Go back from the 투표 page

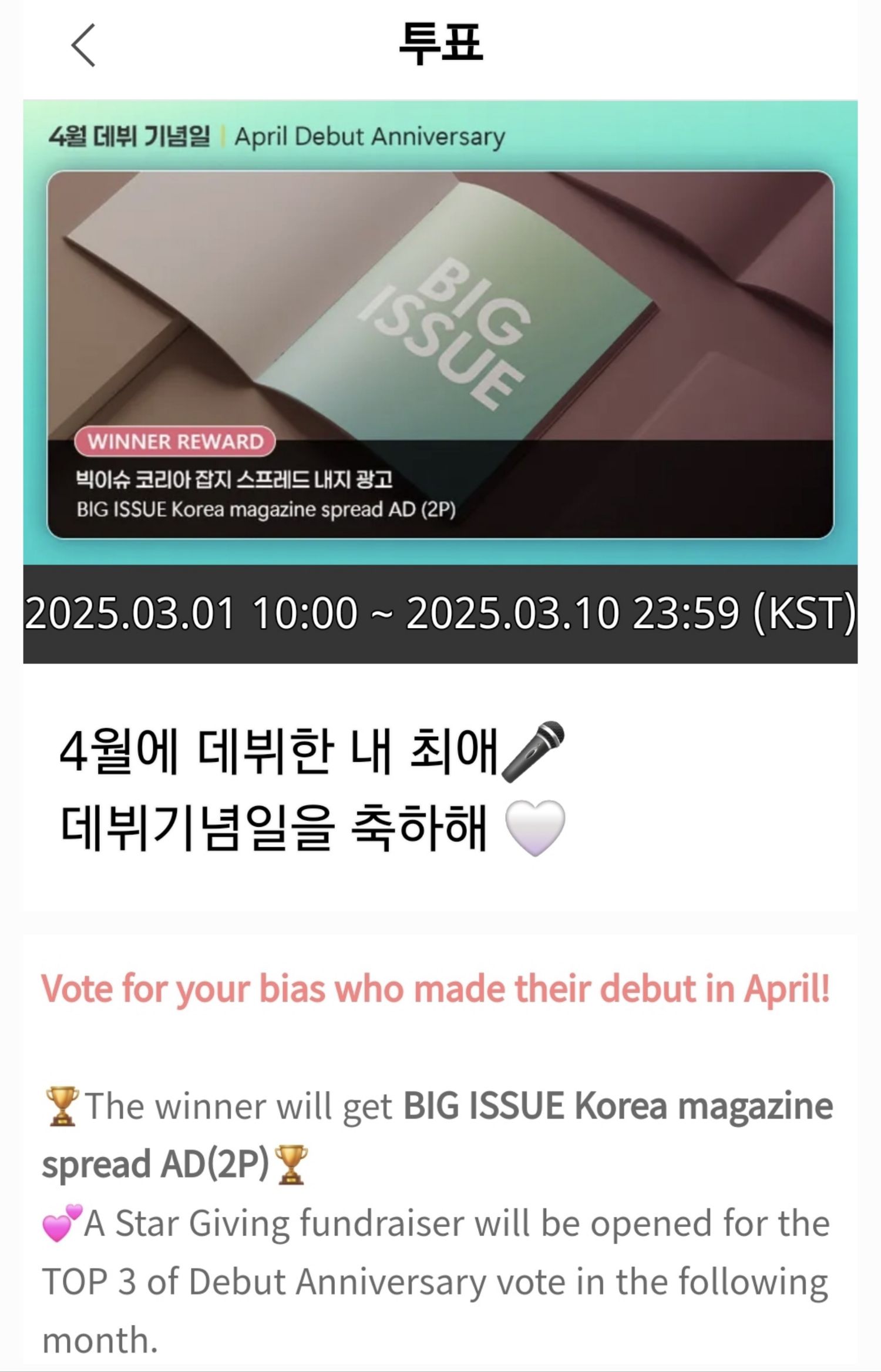point(83,45)
